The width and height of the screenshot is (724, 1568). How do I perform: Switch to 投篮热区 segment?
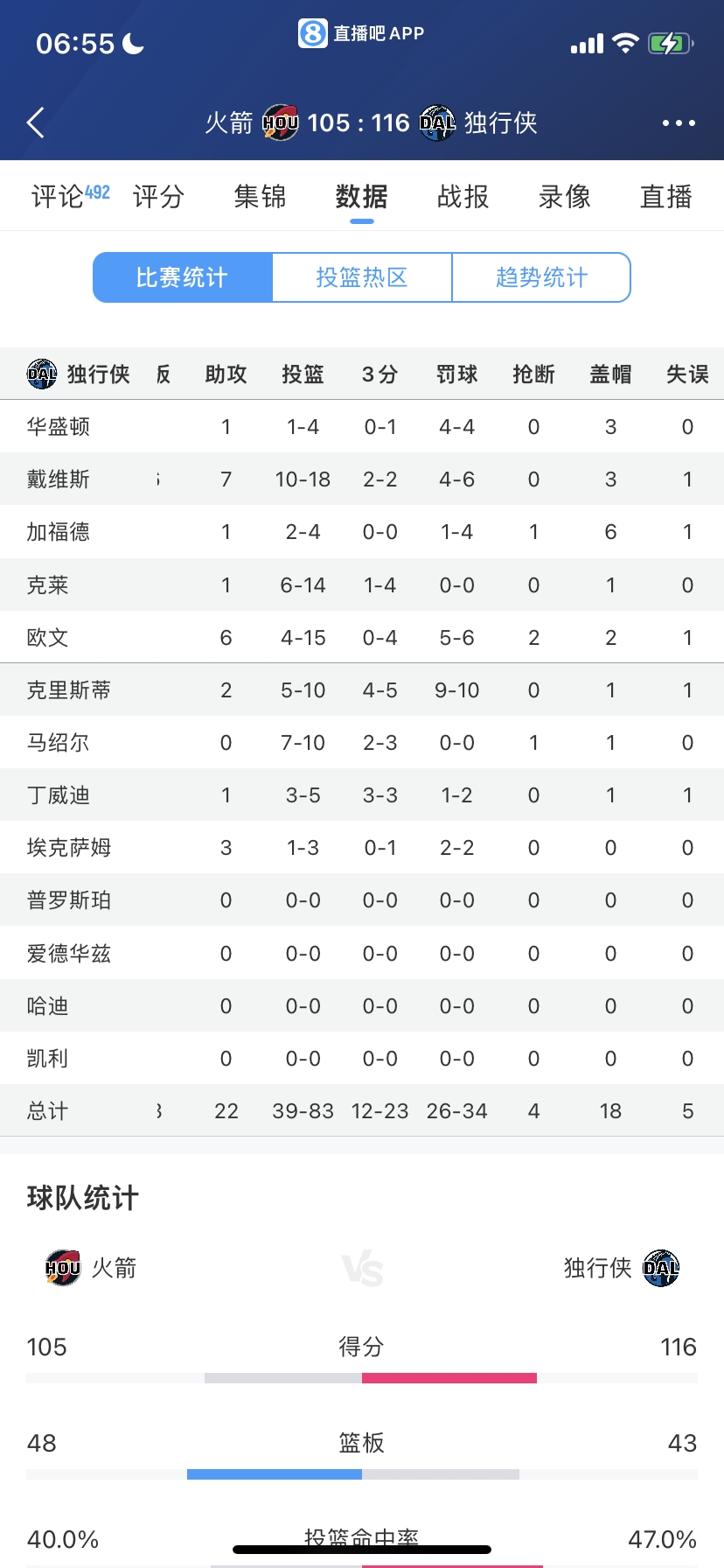point(362,277)
